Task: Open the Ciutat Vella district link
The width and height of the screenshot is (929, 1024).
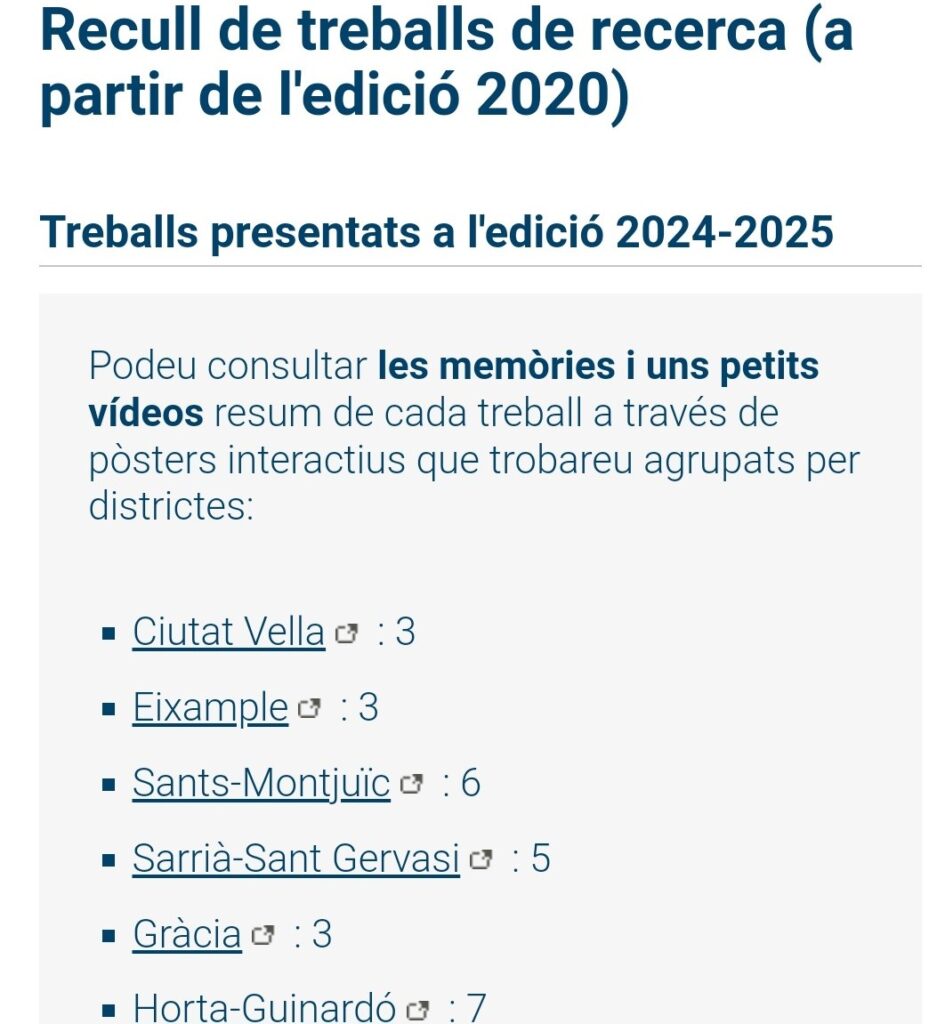Action: tap(228, 632)
